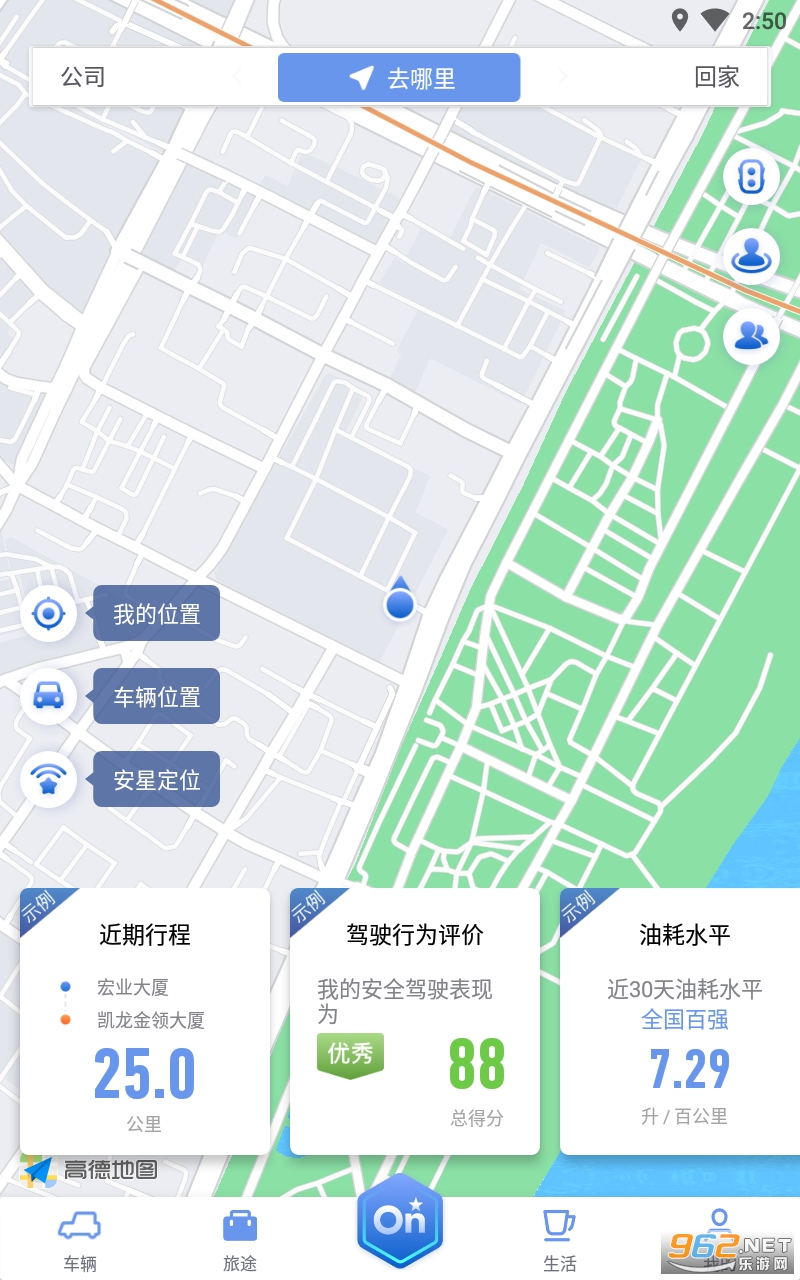The height and width of the screenshot is (1280, 800).
Task: Open the 近期行程 card
Action: (x=145, y=1021)
